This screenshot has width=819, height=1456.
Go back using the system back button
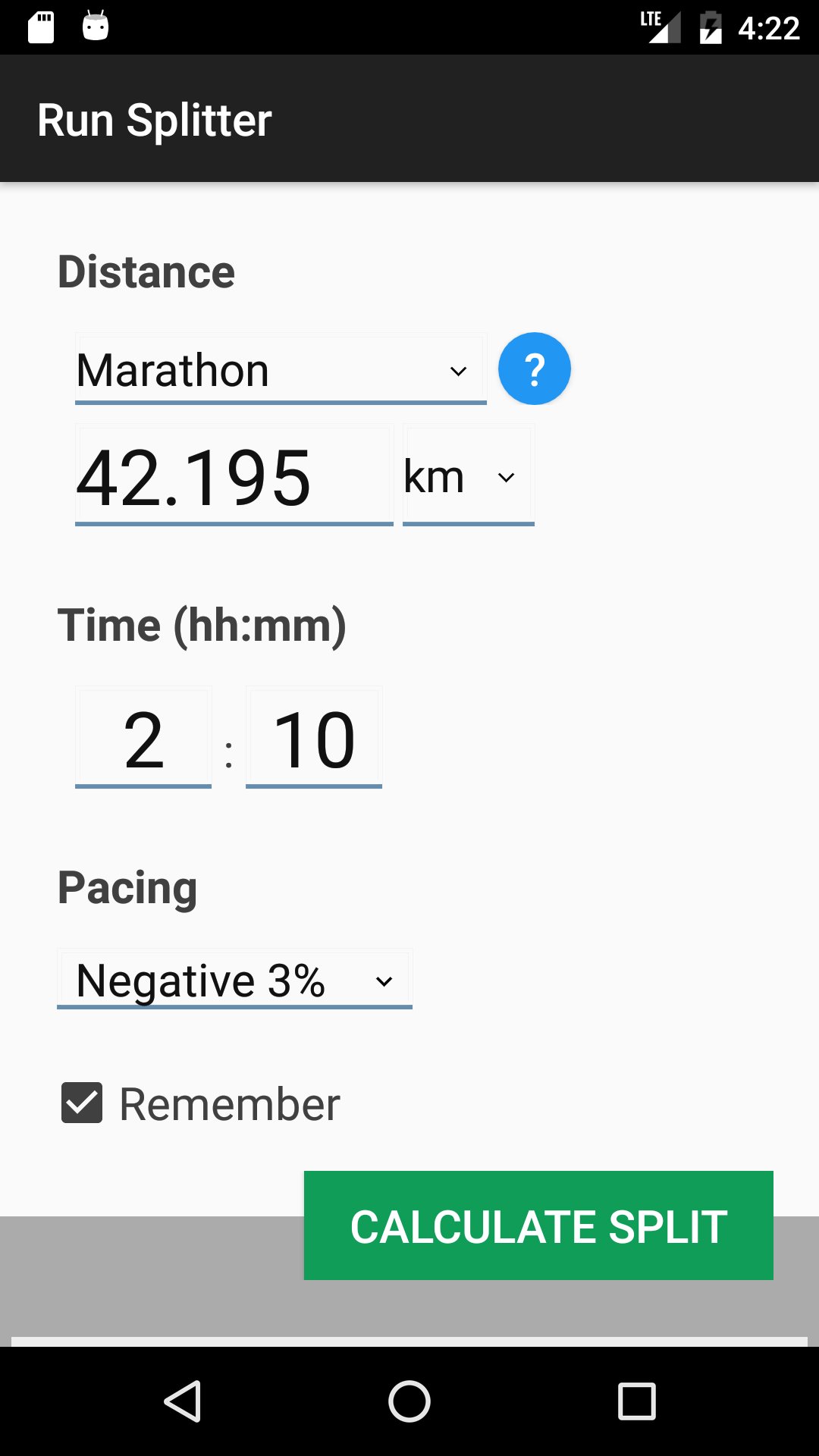tap(182, 1401)
